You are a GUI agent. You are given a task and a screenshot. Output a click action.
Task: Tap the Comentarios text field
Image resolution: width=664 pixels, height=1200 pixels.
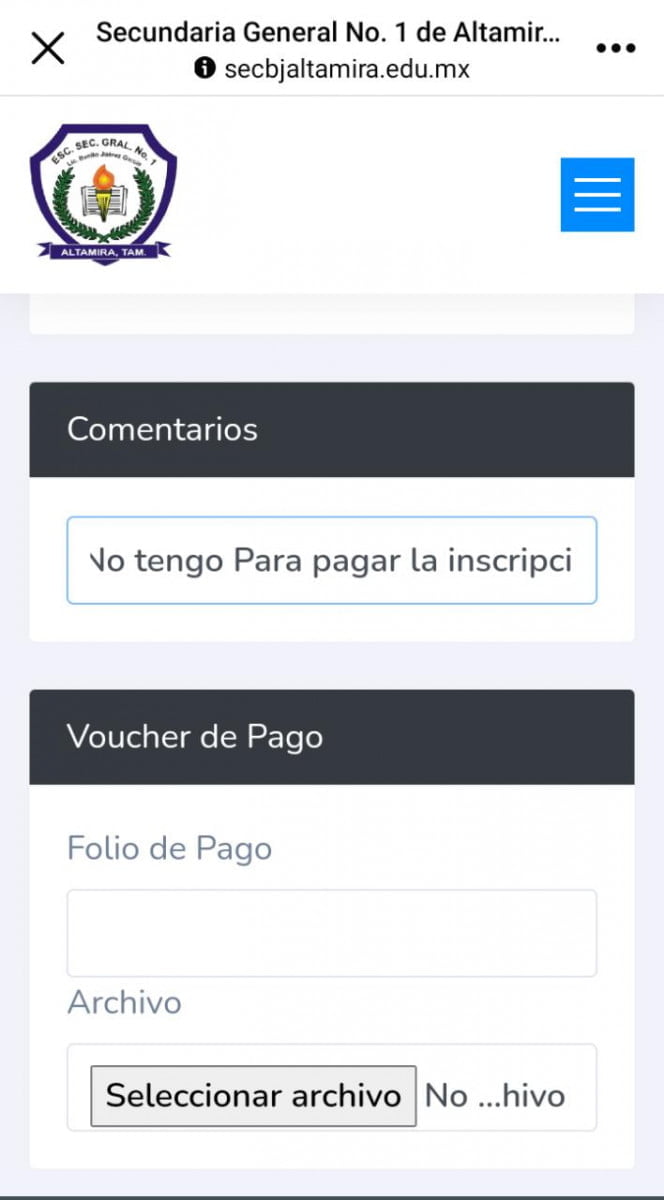click(x=332, y=560)
